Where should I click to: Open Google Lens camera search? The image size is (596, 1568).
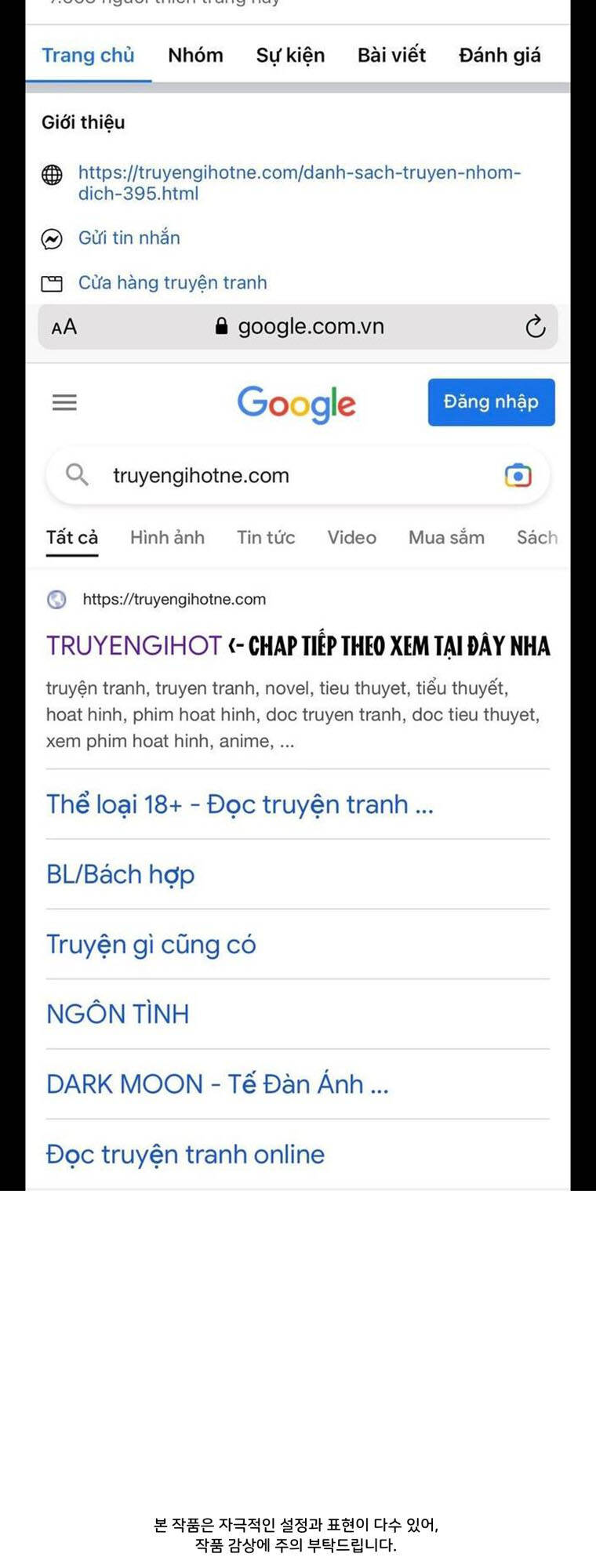coord(518,474)
